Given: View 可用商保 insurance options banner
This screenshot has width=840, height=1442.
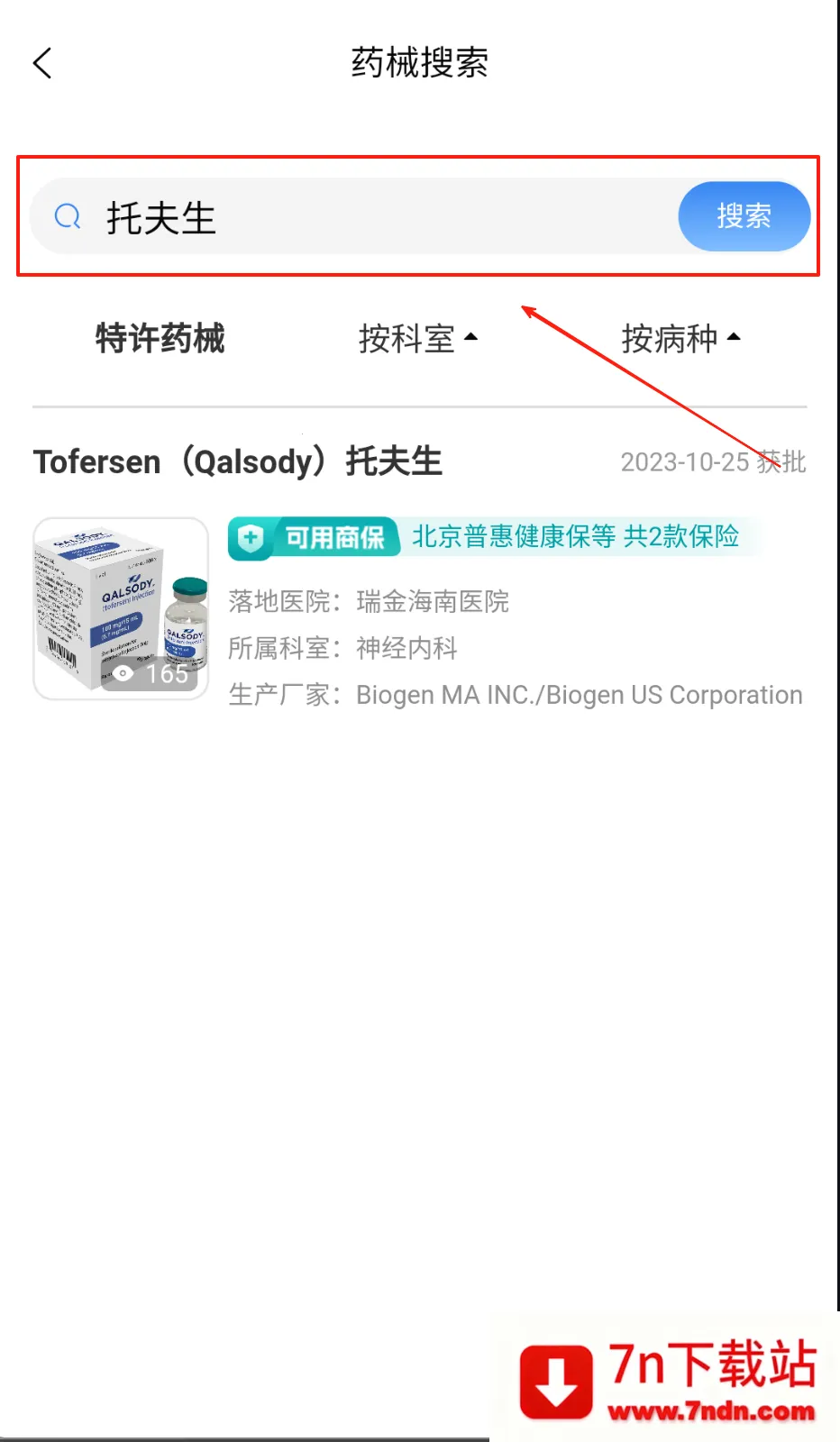Looking at the screenshot, I should point(494,538).
